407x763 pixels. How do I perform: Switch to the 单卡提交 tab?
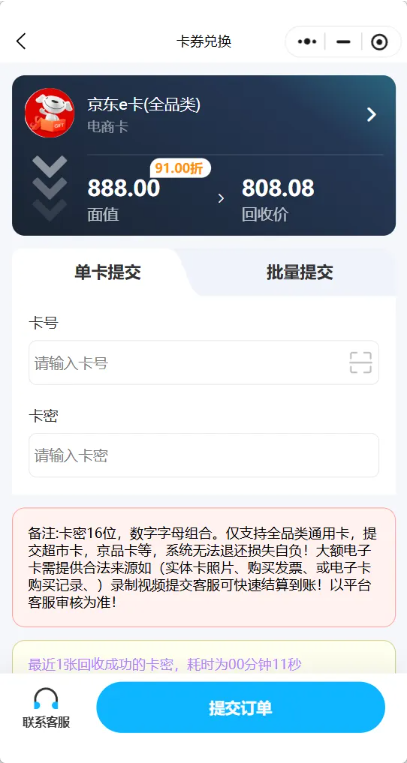(108, 272)
